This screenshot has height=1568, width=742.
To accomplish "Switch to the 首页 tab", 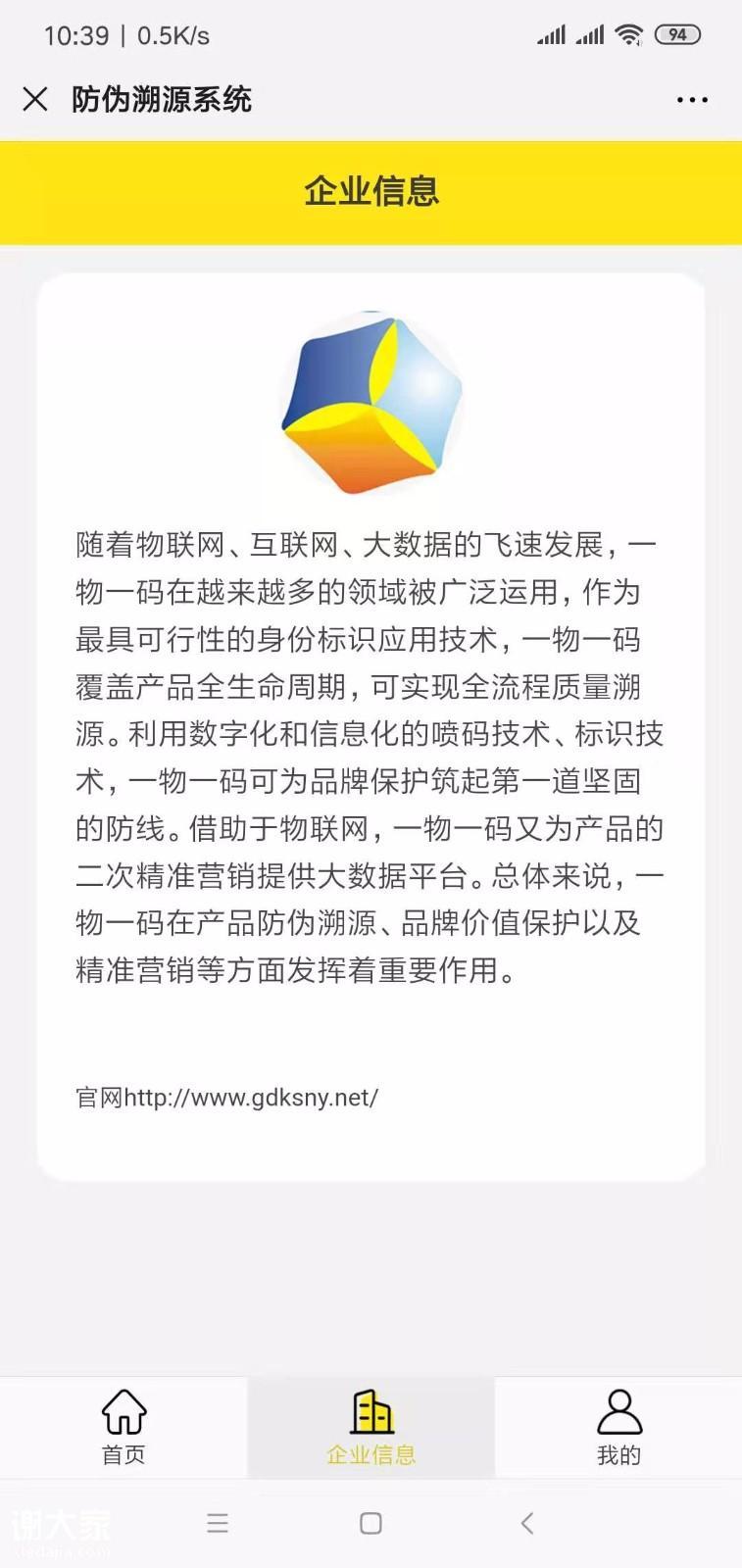I will coord(124,1427).
